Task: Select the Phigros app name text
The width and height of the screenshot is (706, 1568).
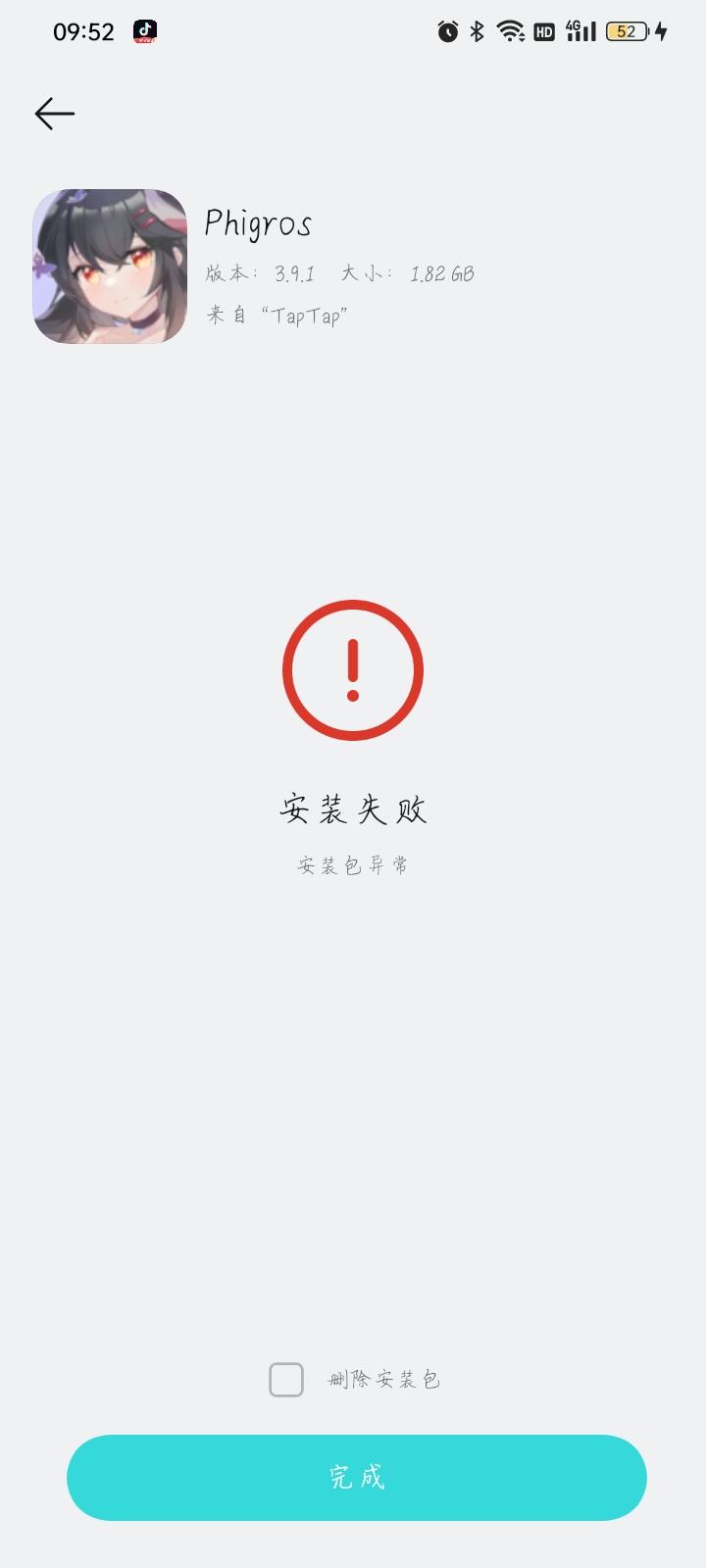Action: (258, 223)
